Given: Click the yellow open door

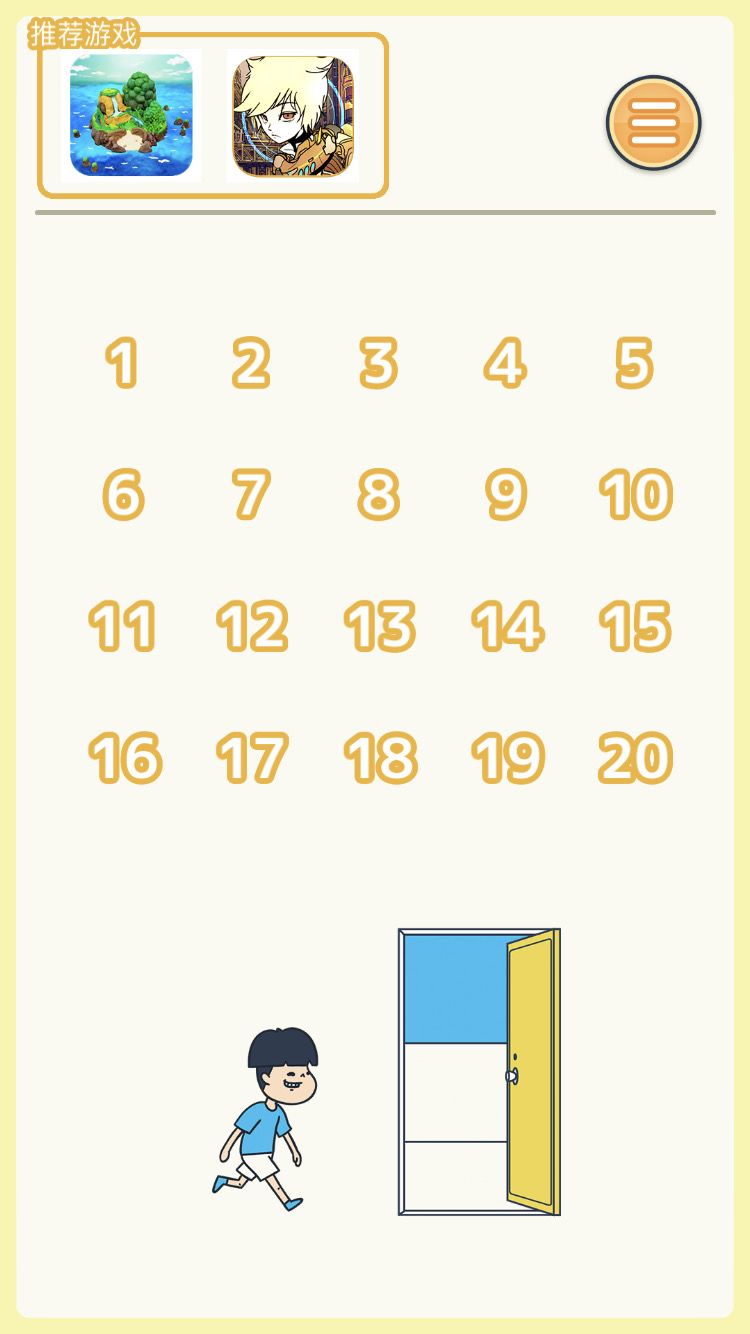Looking at the screenshot, I should (x=530, y=1070).
